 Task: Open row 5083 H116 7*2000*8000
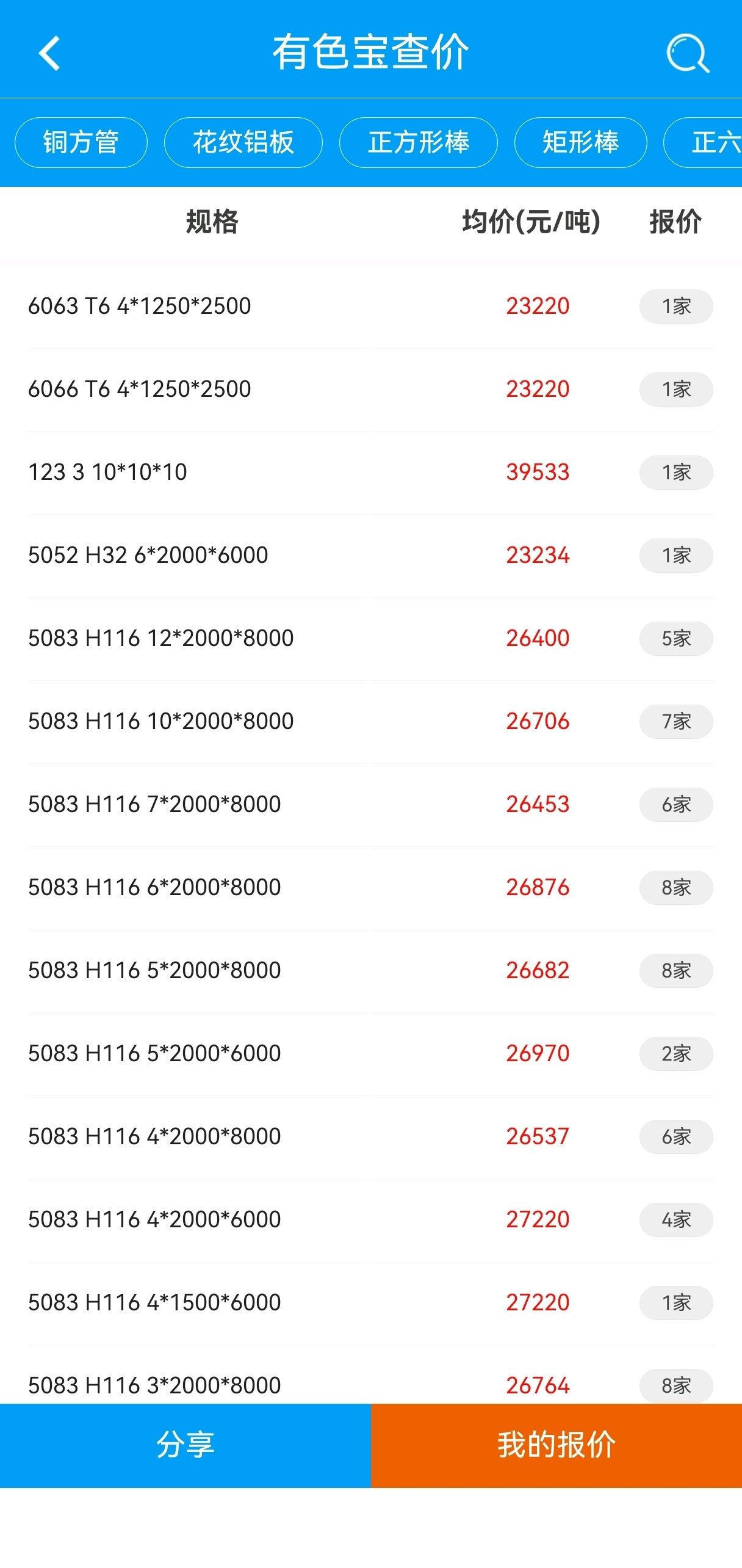(371, 805)
